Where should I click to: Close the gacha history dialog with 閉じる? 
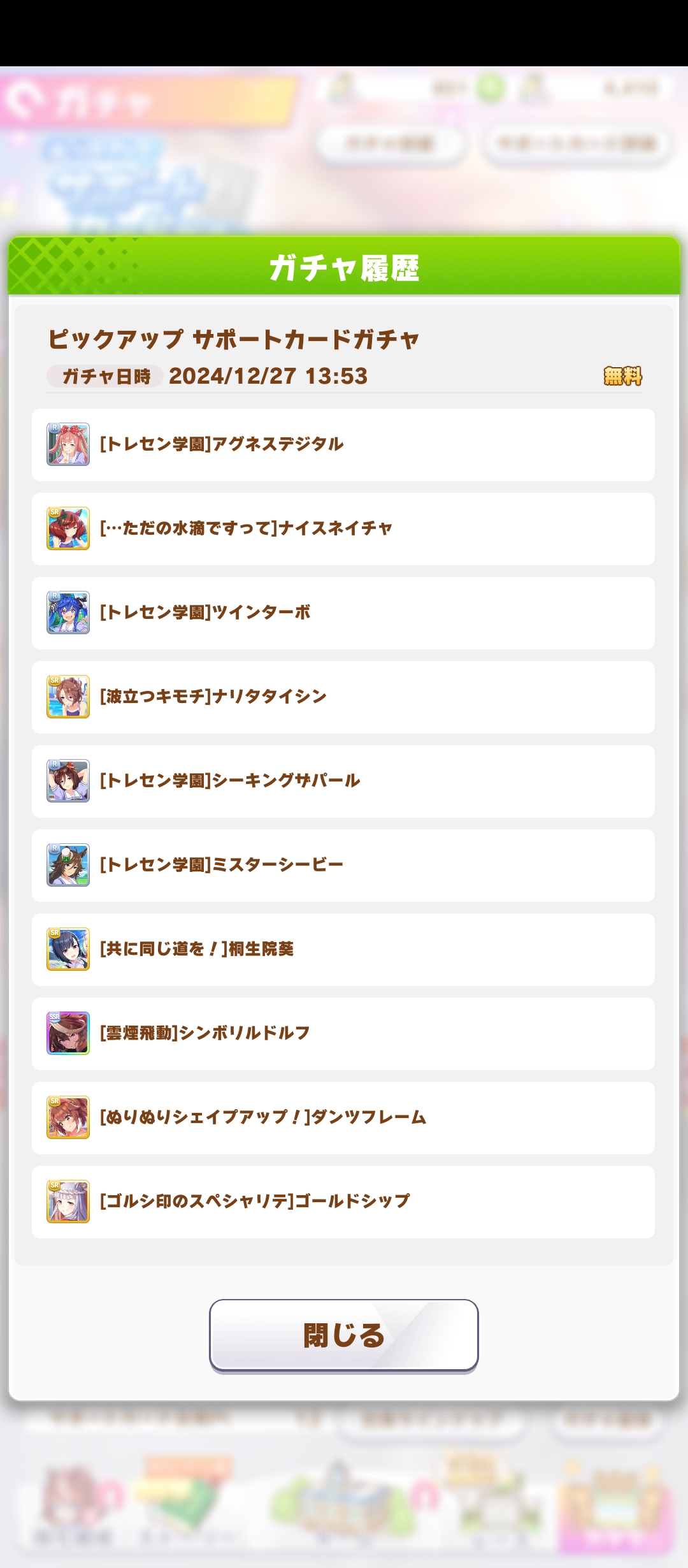click(343, 1335)
